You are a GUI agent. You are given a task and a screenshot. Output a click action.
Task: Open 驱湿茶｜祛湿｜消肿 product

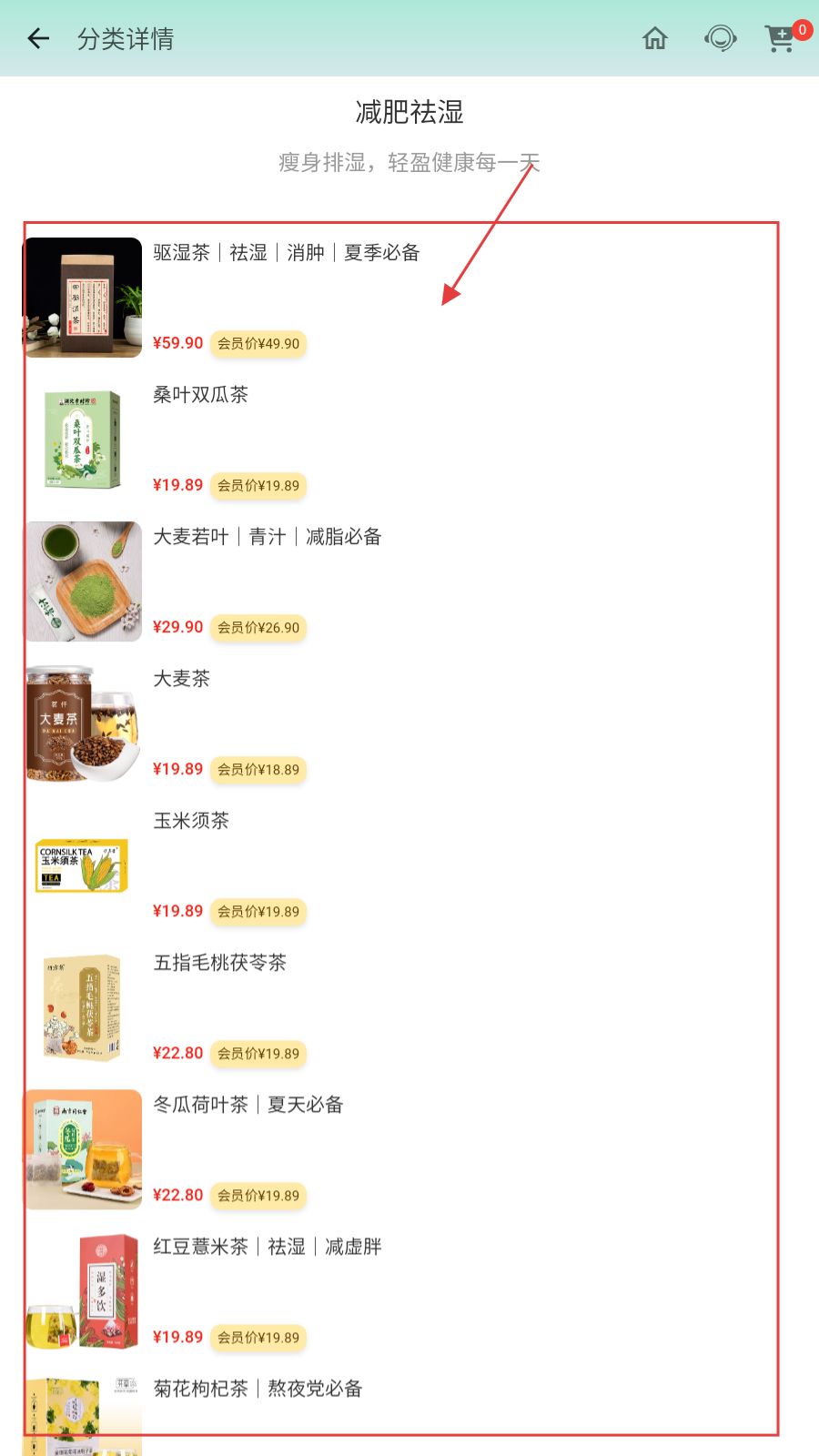286,253
